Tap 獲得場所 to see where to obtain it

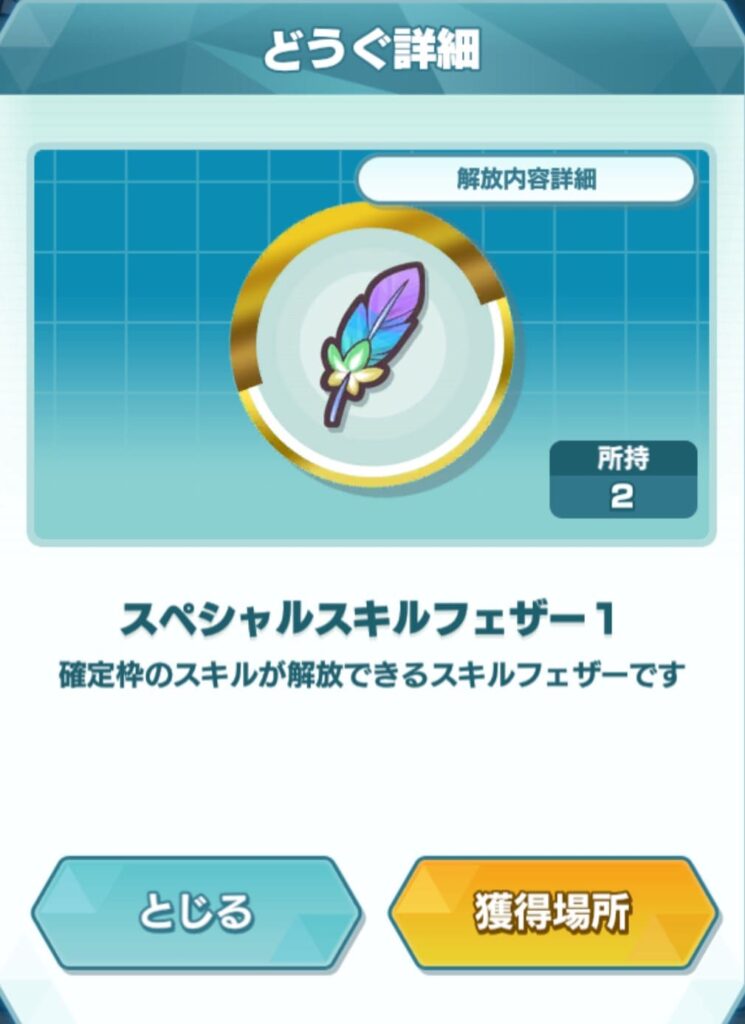pos(553,913)
